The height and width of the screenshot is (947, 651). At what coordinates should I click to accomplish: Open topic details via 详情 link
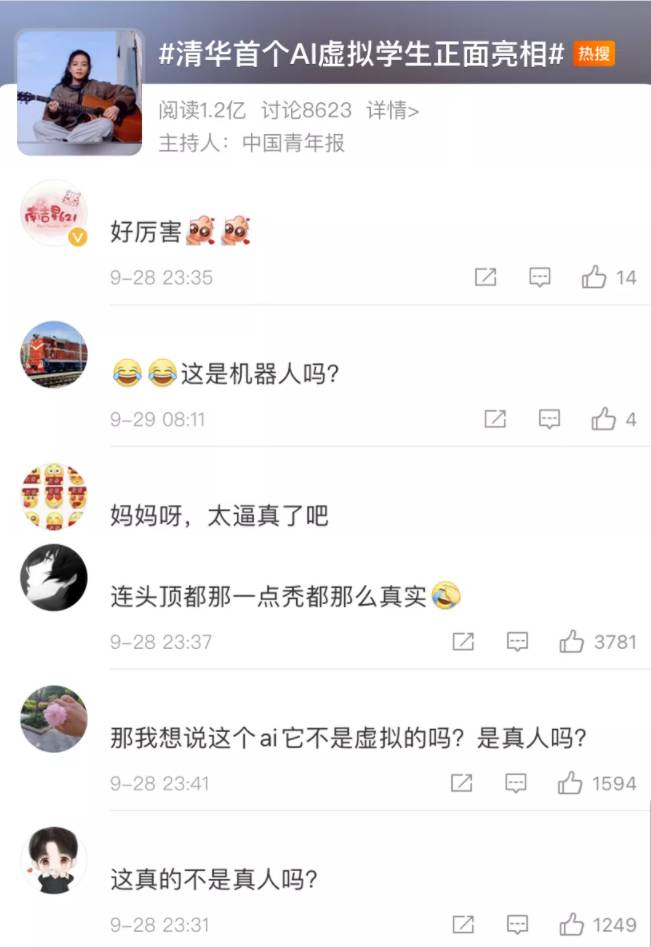pyautogui.click(x=392, y=110)
